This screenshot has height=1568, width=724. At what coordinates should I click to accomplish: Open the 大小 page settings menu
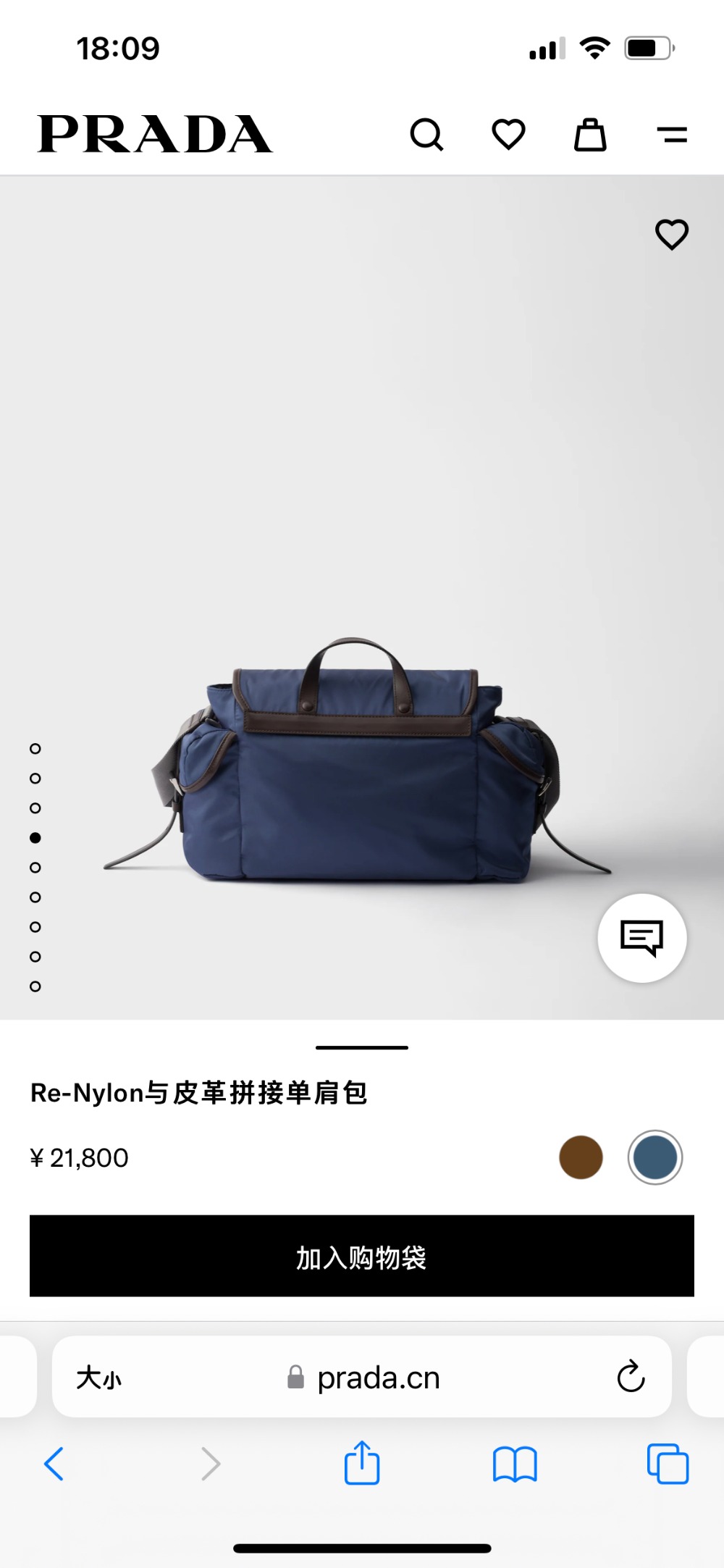[x=99, y=1378]
